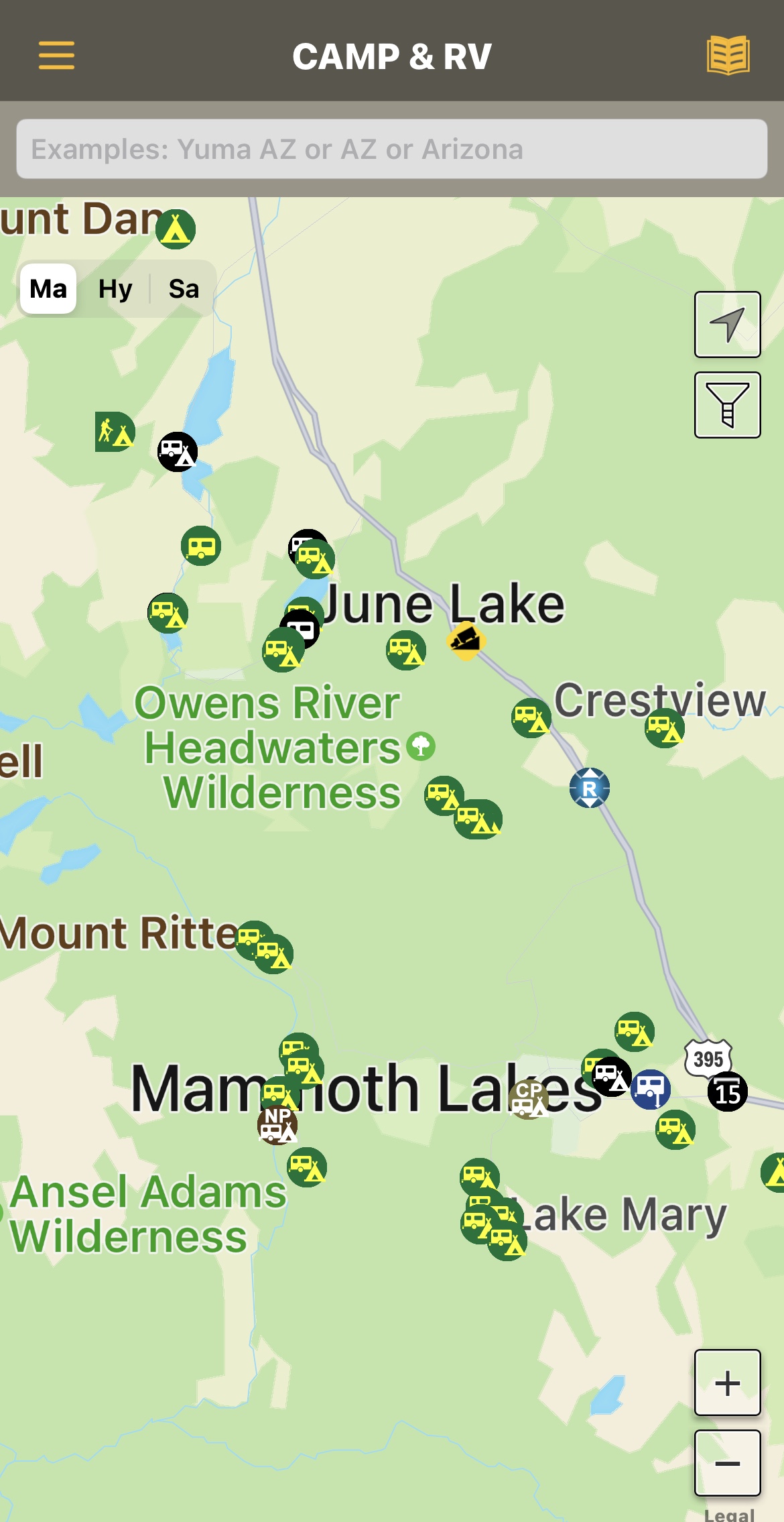Switch to Sa satellite map view

coord(183,289)
